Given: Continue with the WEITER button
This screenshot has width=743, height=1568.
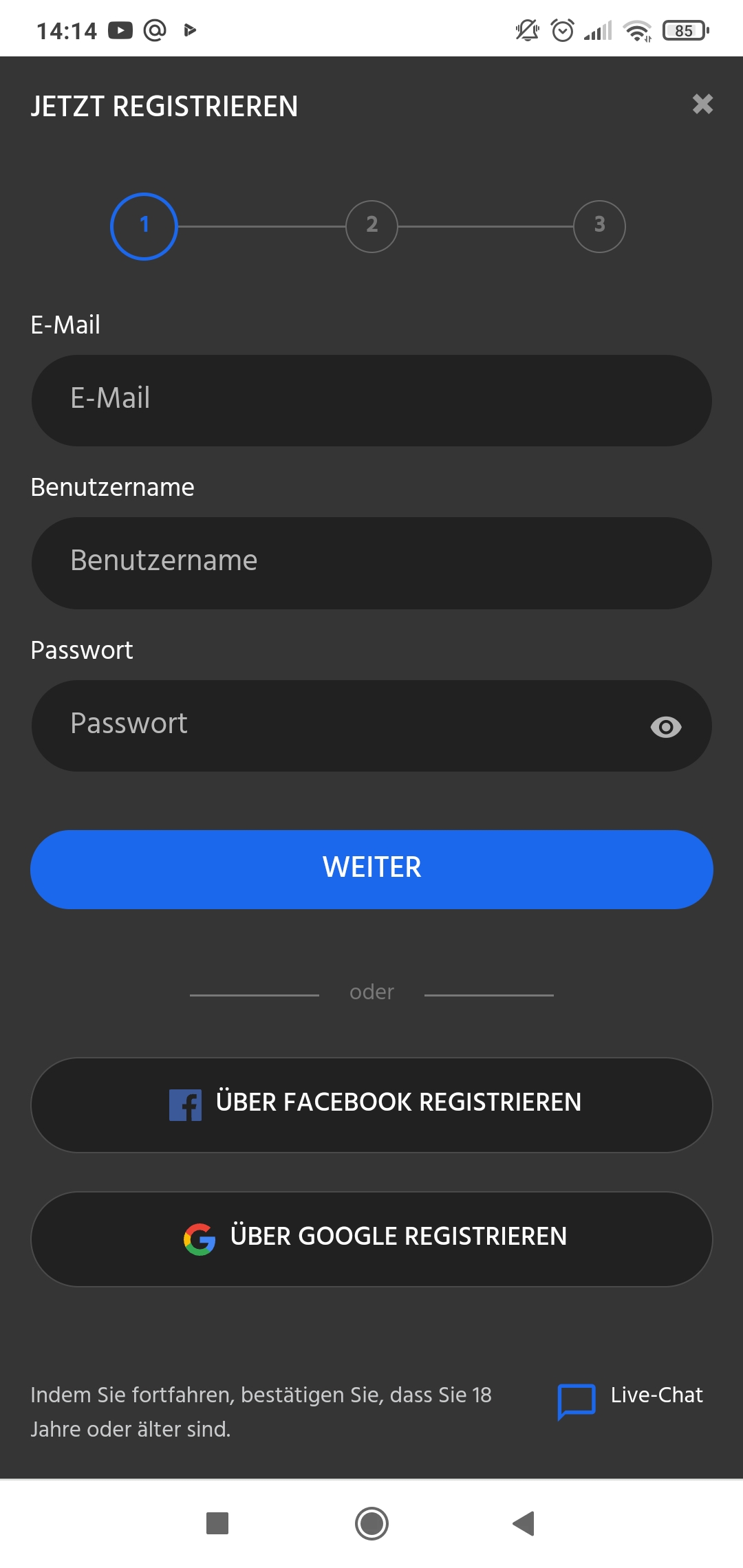Looking at the screenshot, I should pos(371,869).
